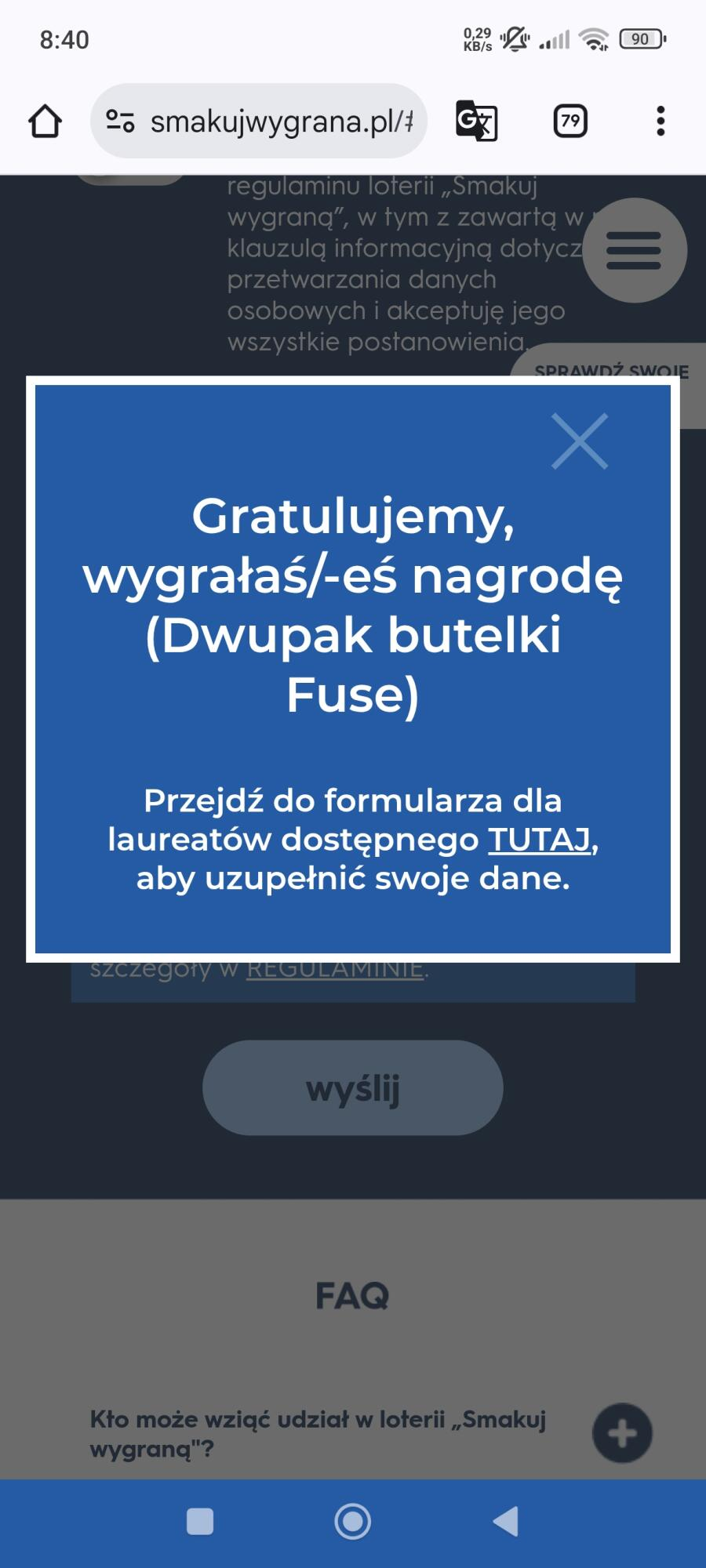The width and height of the screenshot is (706, 1568).
Task: Open the browser overflow menu
Action: point(661,122)
